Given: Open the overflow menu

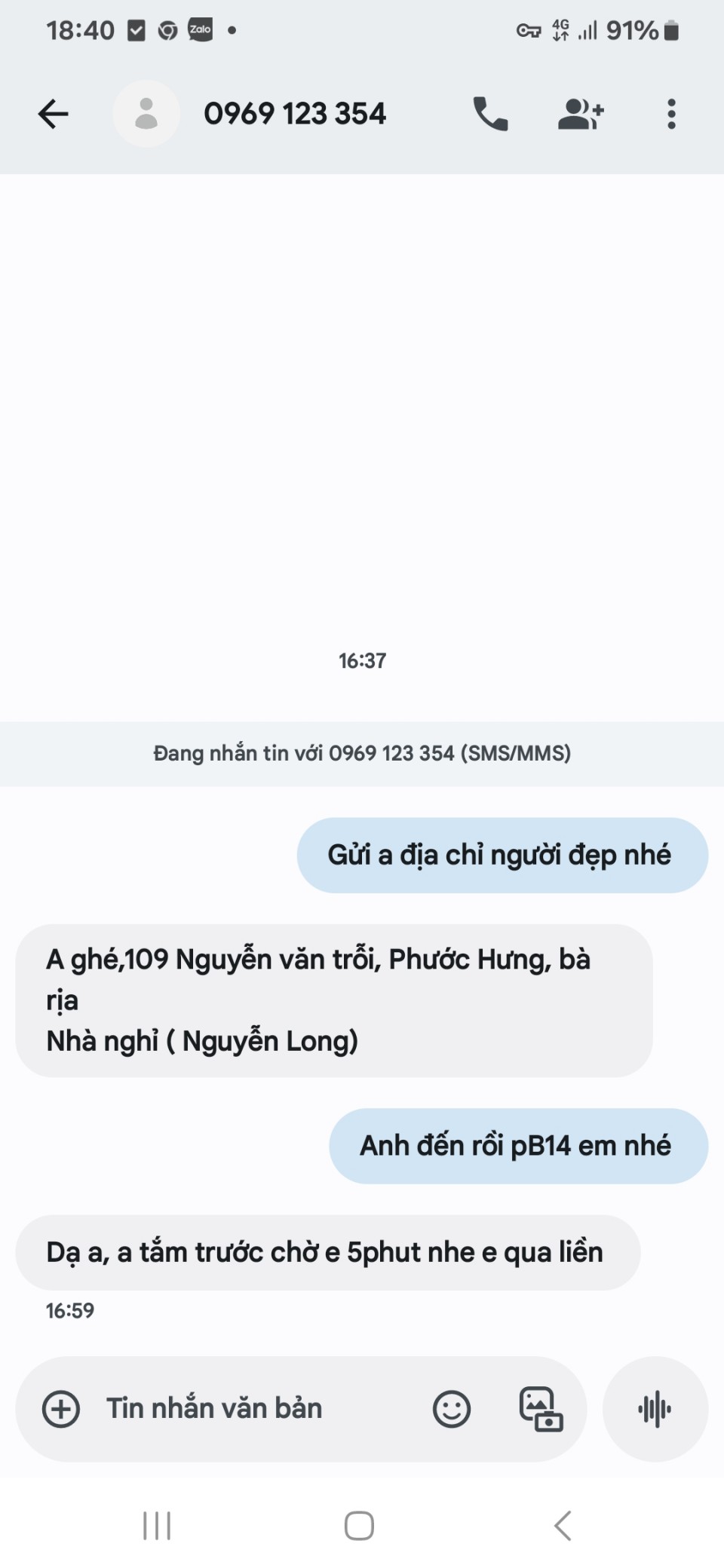Looking at the screenshot, I should tap(671, 115).
